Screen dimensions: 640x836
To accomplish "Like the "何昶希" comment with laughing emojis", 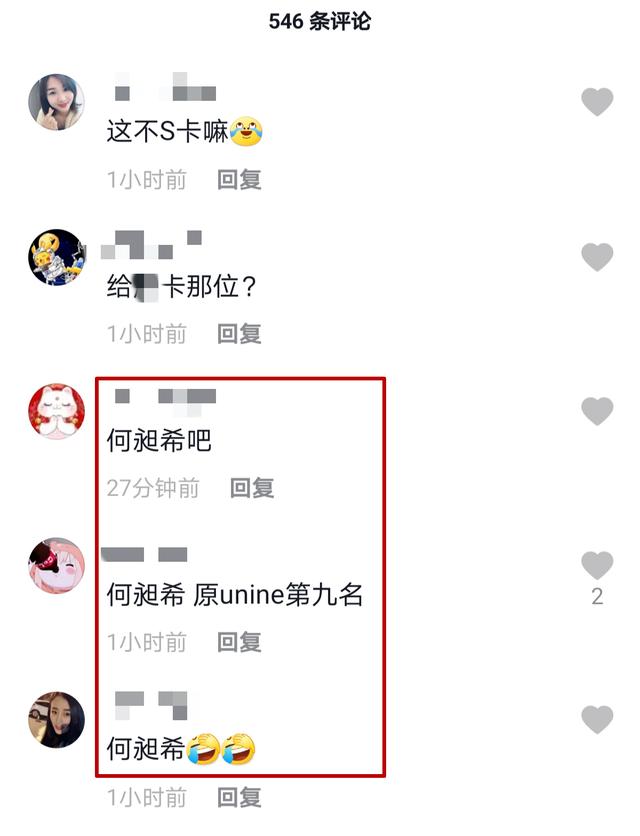I will [597, 719].
